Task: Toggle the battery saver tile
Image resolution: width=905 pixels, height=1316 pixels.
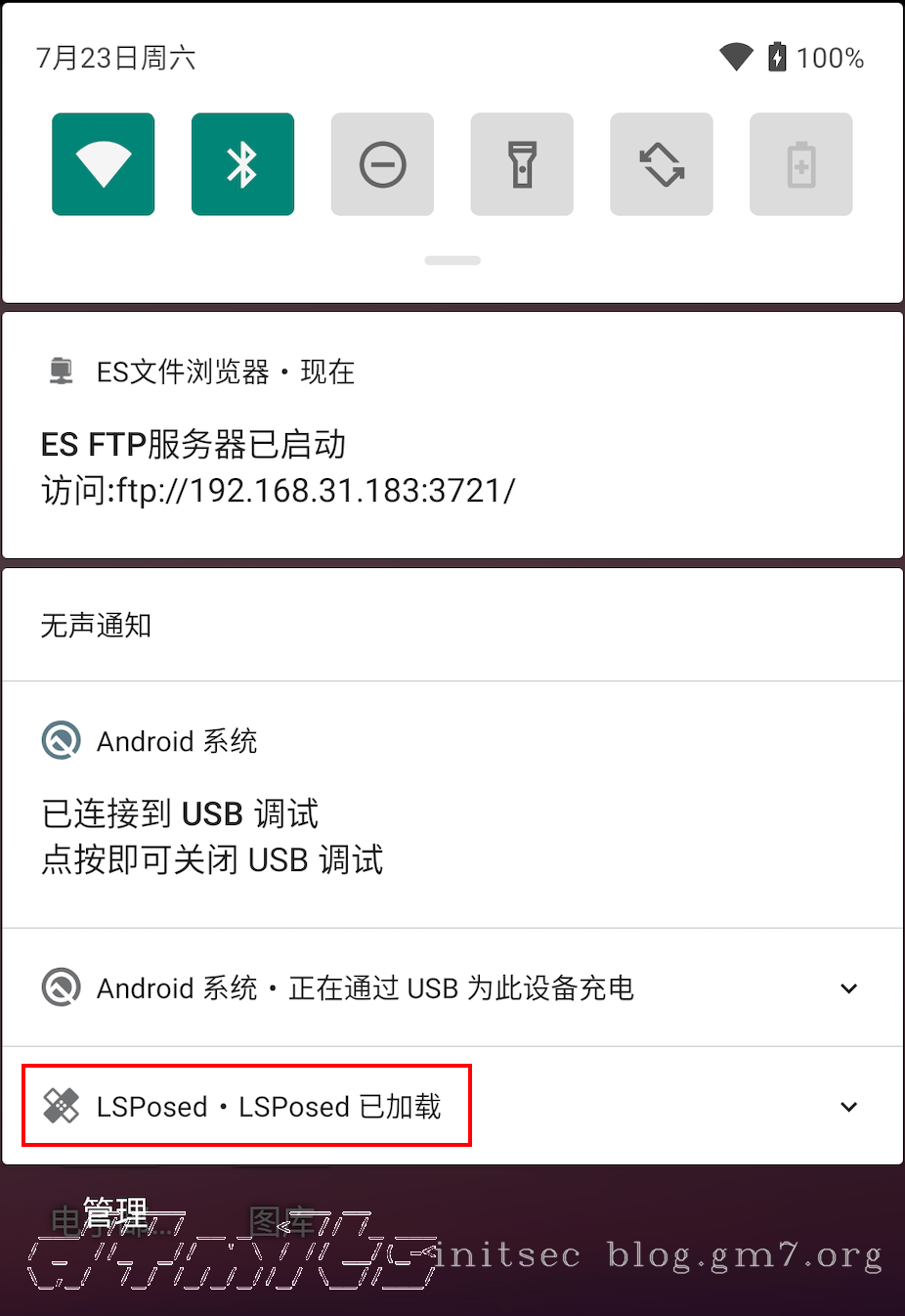Action: (800, 164)
